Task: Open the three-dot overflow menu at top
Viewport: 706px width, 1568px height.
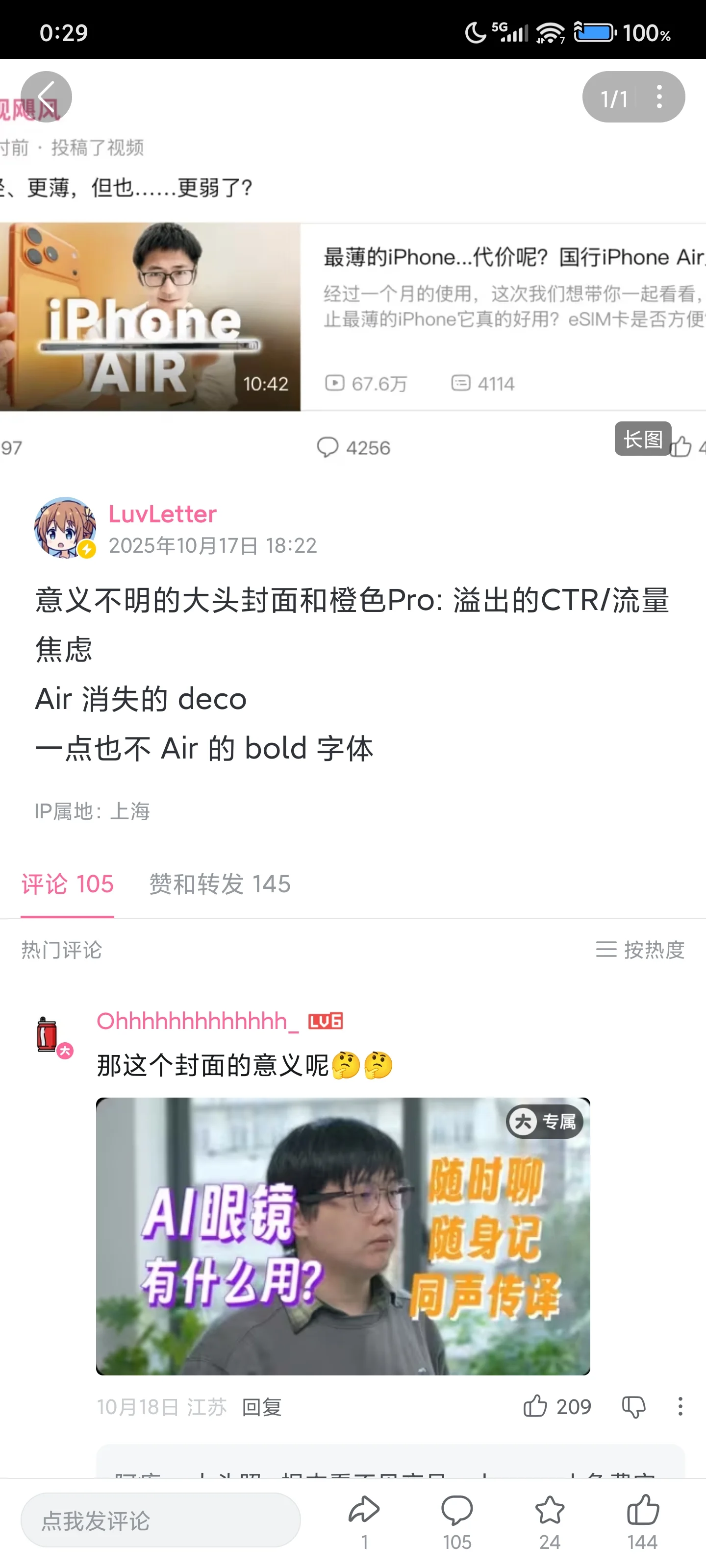Action: click(660, 97)
